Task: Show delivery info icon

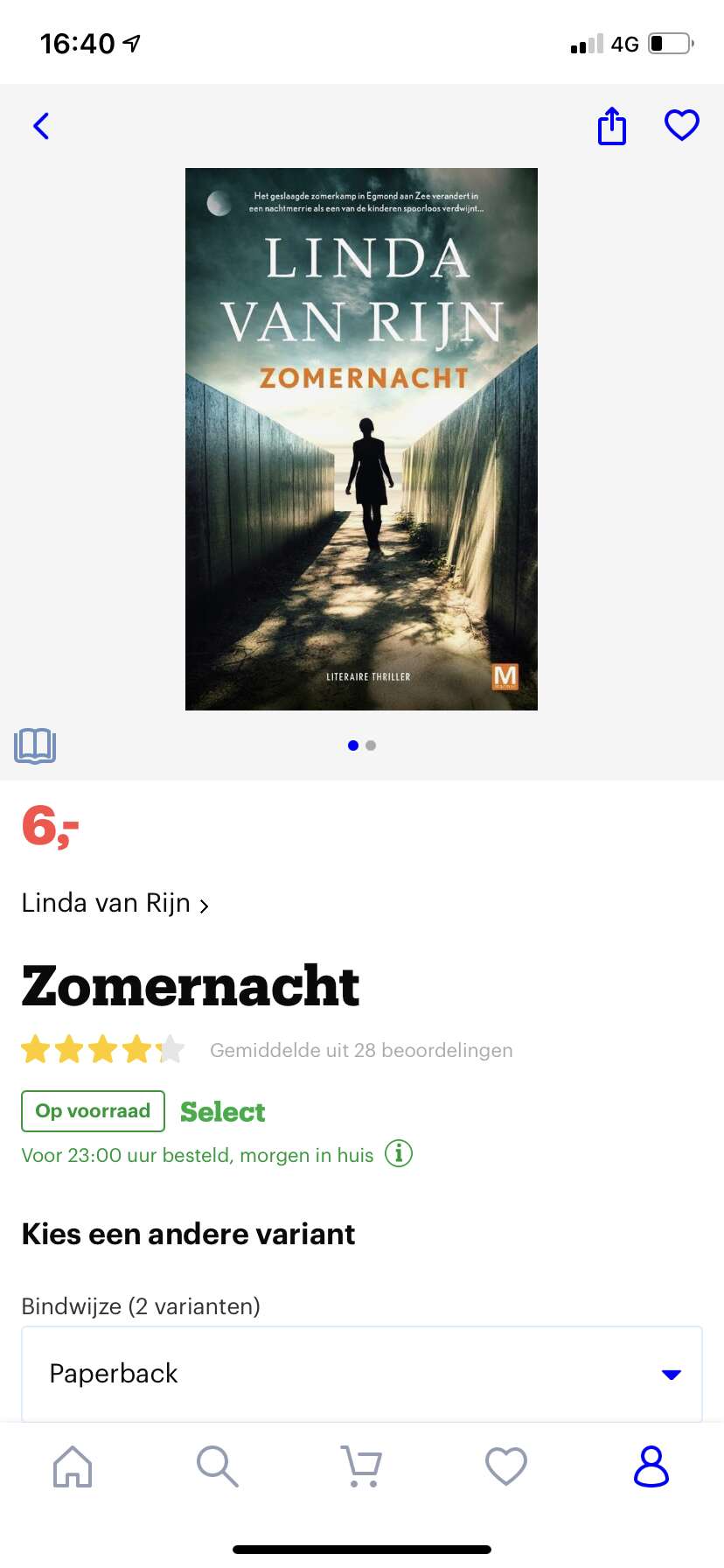Action: [x=399, y=1153]
